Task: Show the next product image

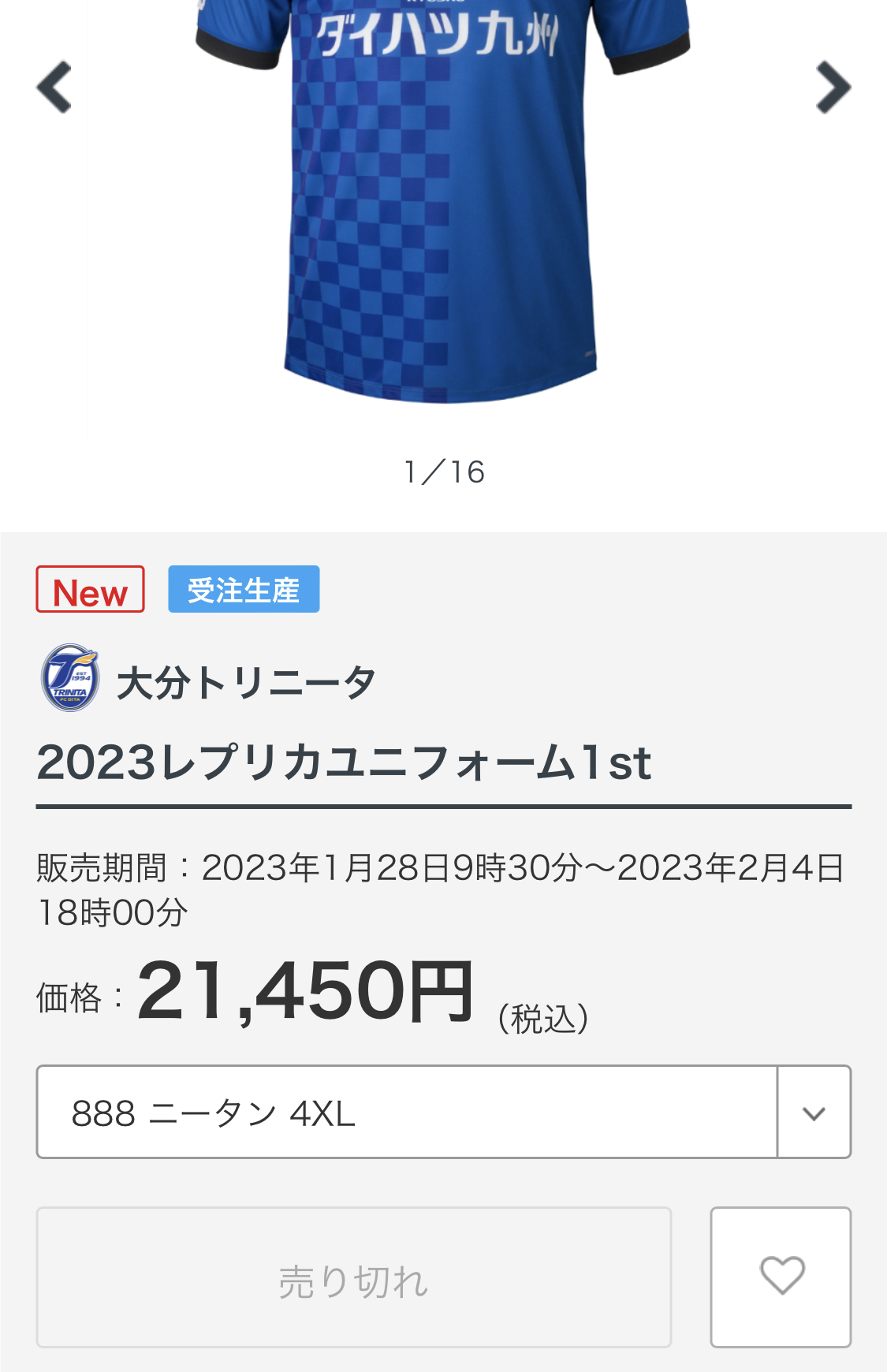Action: [833, 88]
